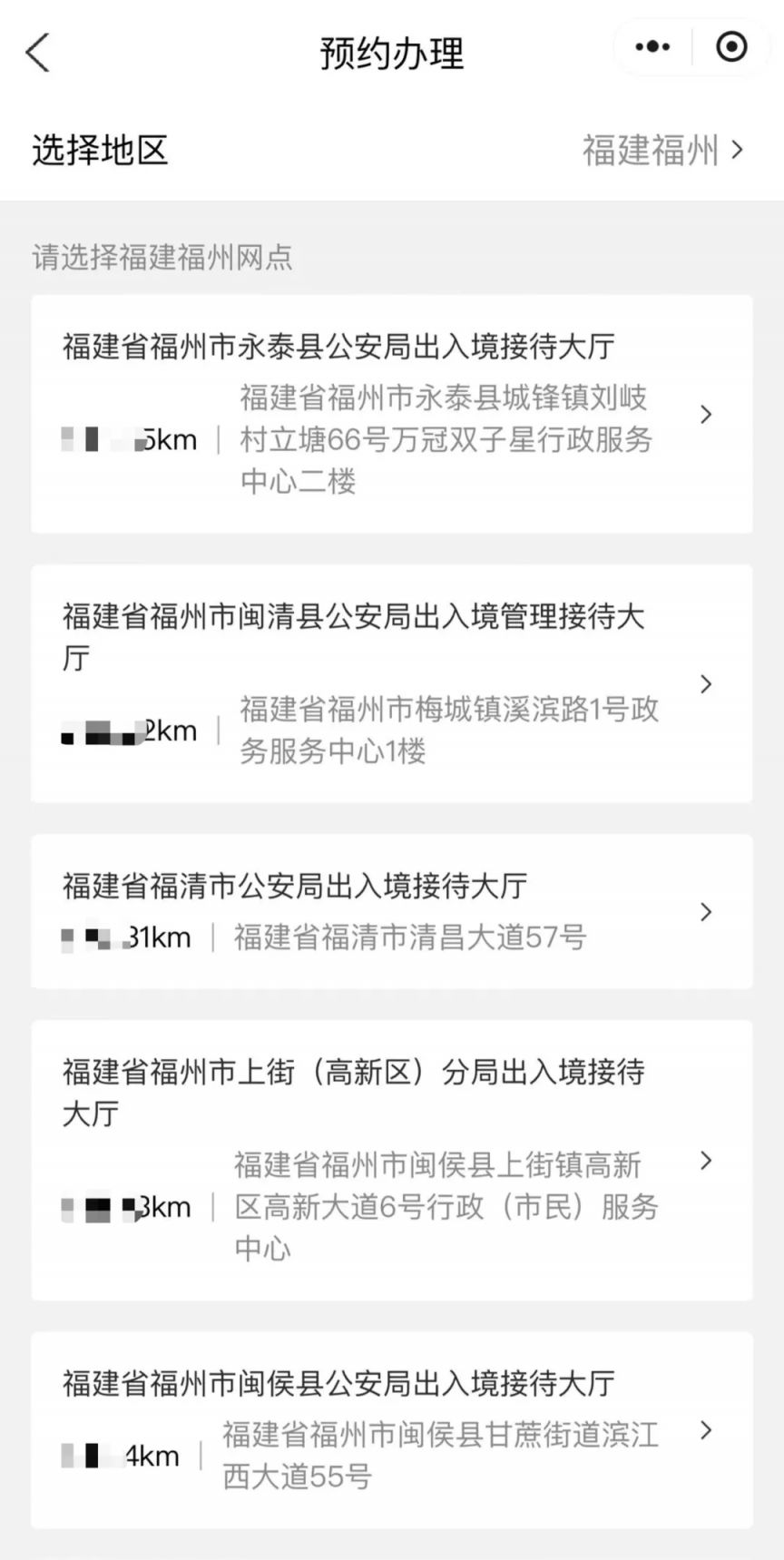Open the mini program three-dot menu
784x1560 pixels.
652,47
